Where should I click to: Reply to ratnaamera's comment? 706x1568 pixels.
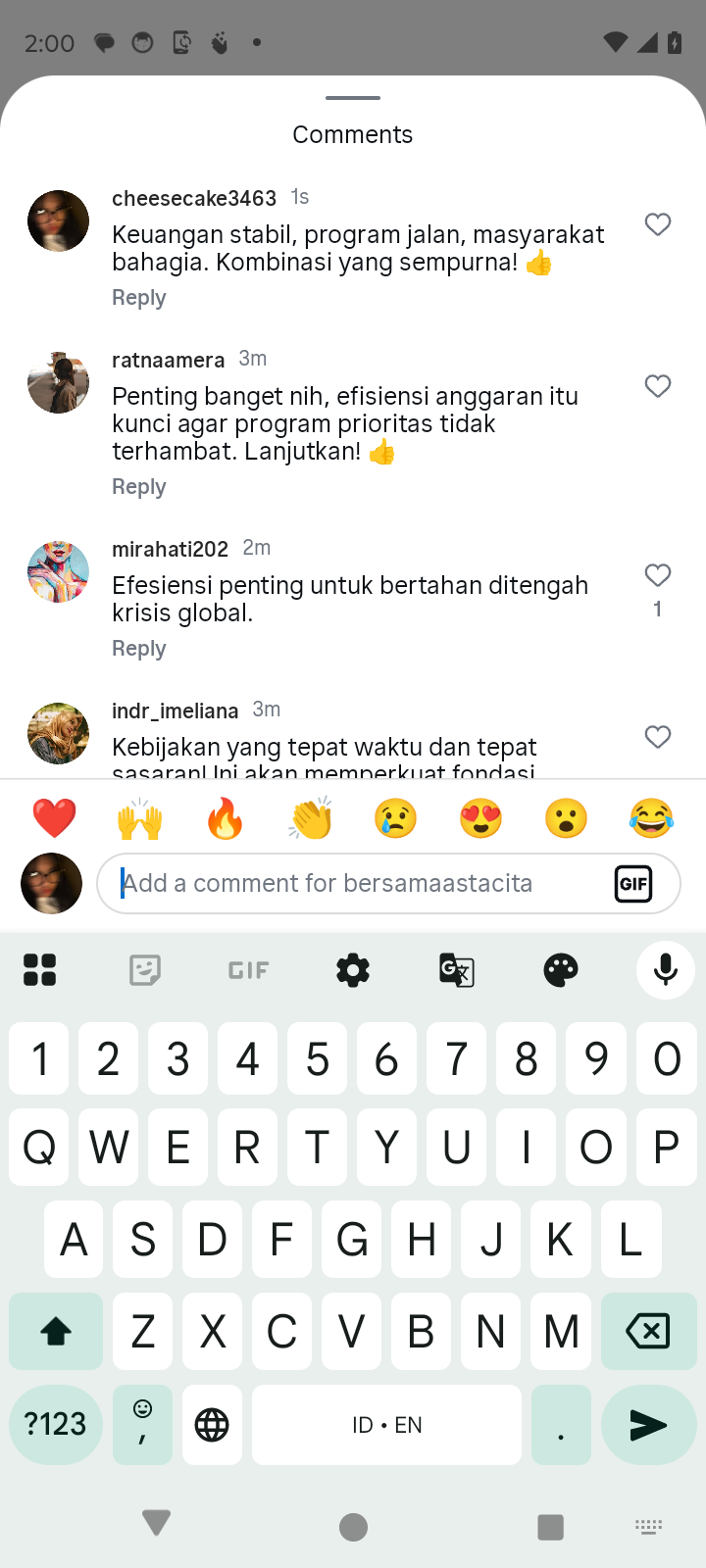click(x=139, y=487)
